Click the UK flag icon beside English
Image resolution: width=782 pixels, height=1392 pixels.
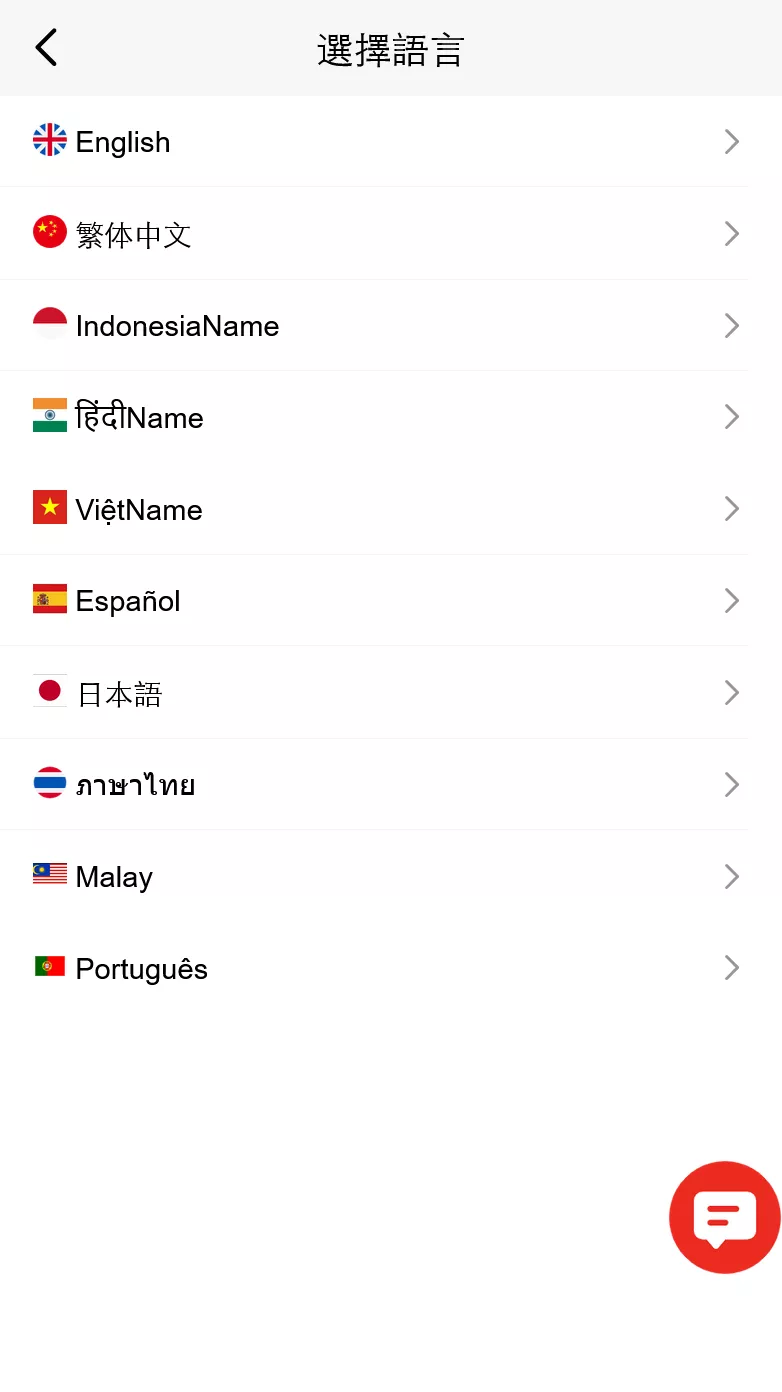(x=49, y=140)
